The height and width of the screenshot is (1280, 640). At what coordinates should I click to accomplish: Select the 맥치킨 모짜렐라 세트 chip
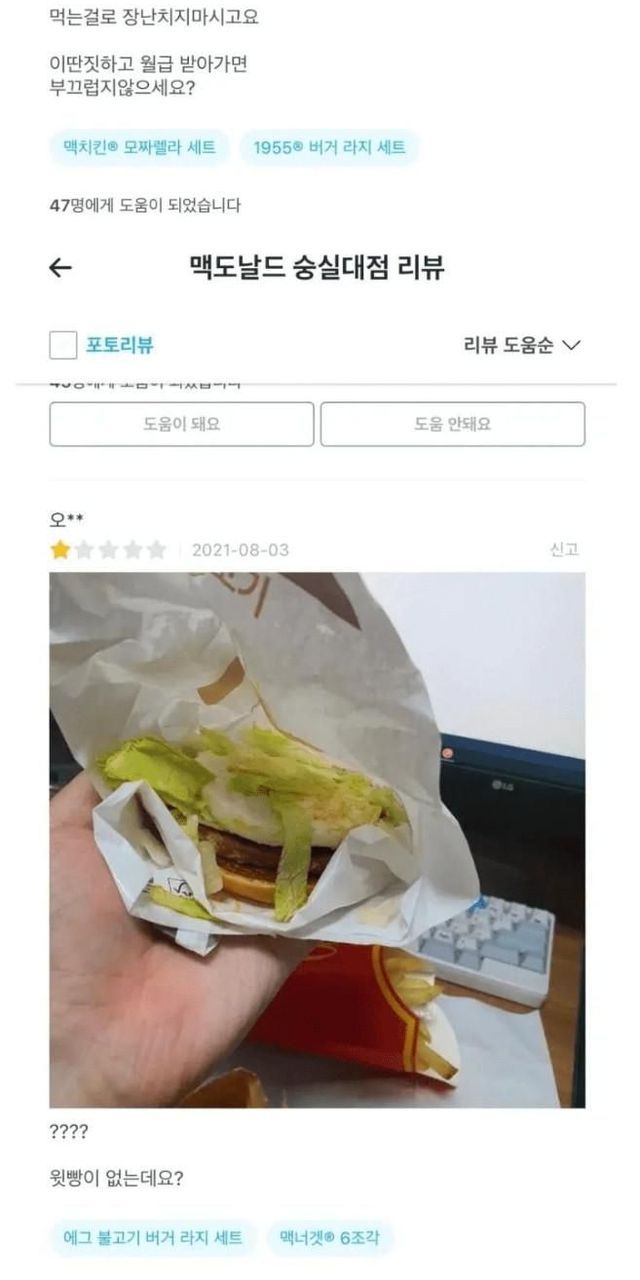[140, 148]
